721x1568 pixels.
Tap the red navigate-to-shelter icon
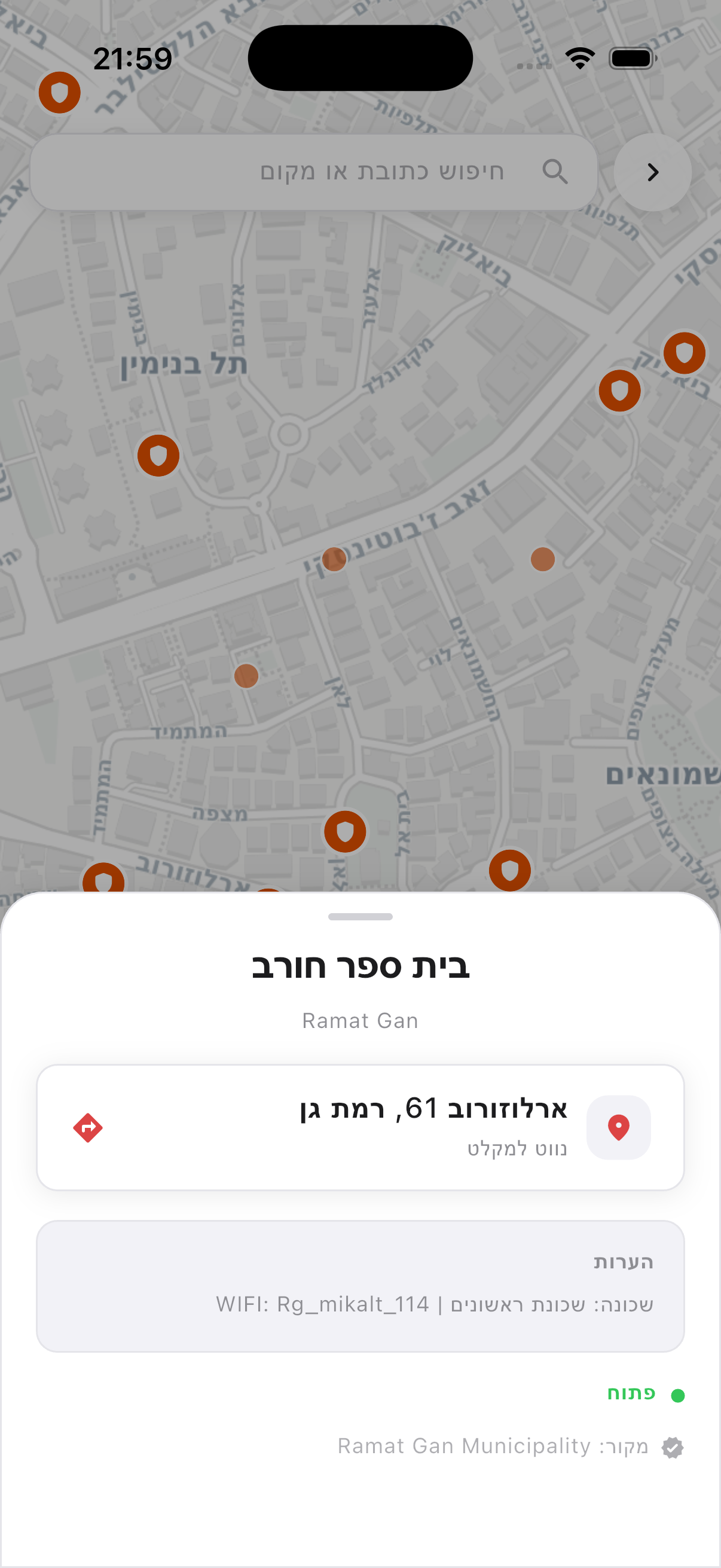88,1127
